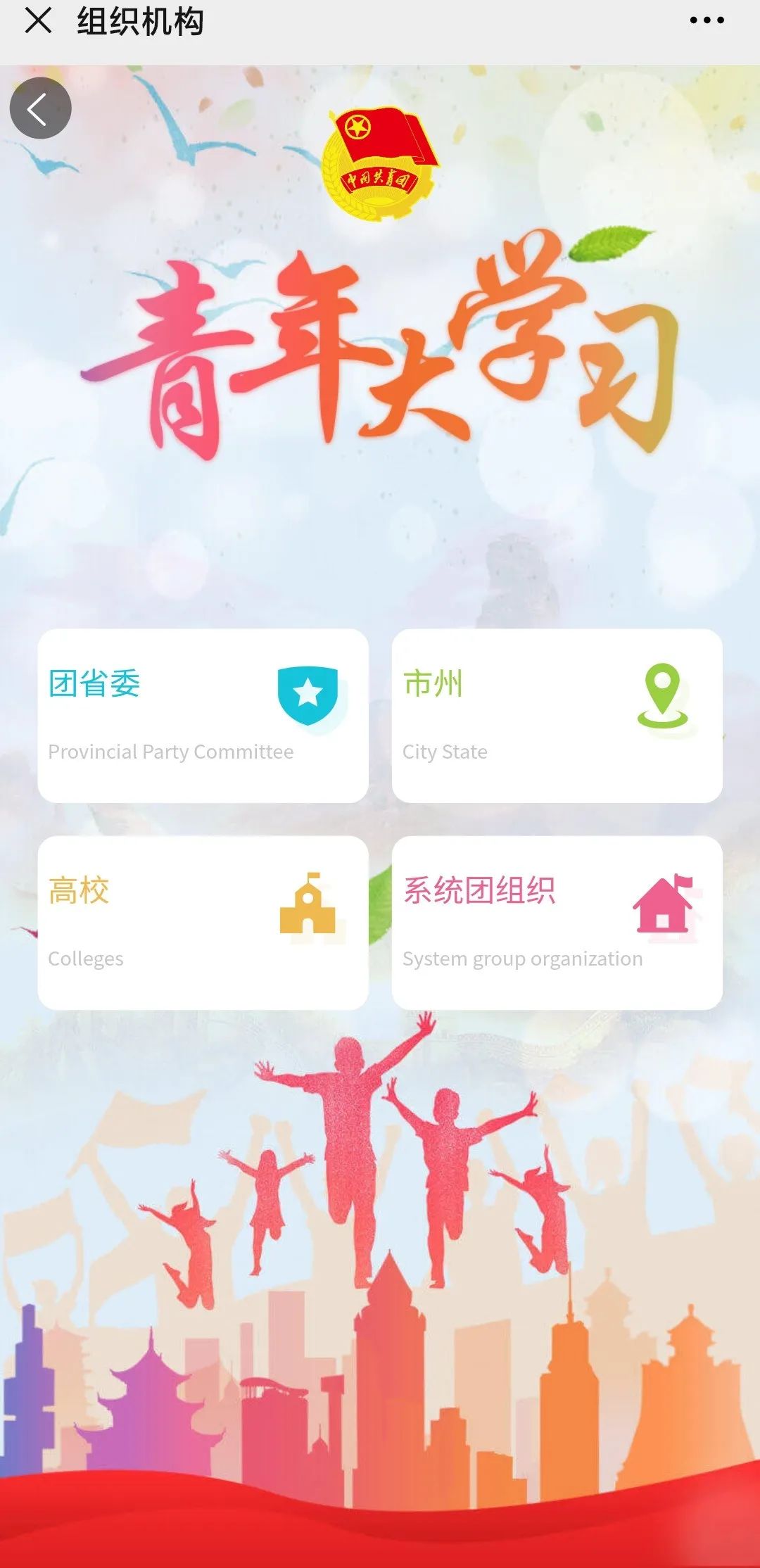Click the Provincial Party Committee English subtitle
This screenshot has height=1568, width=760.
pyautogui.click(x=171, y=752)
